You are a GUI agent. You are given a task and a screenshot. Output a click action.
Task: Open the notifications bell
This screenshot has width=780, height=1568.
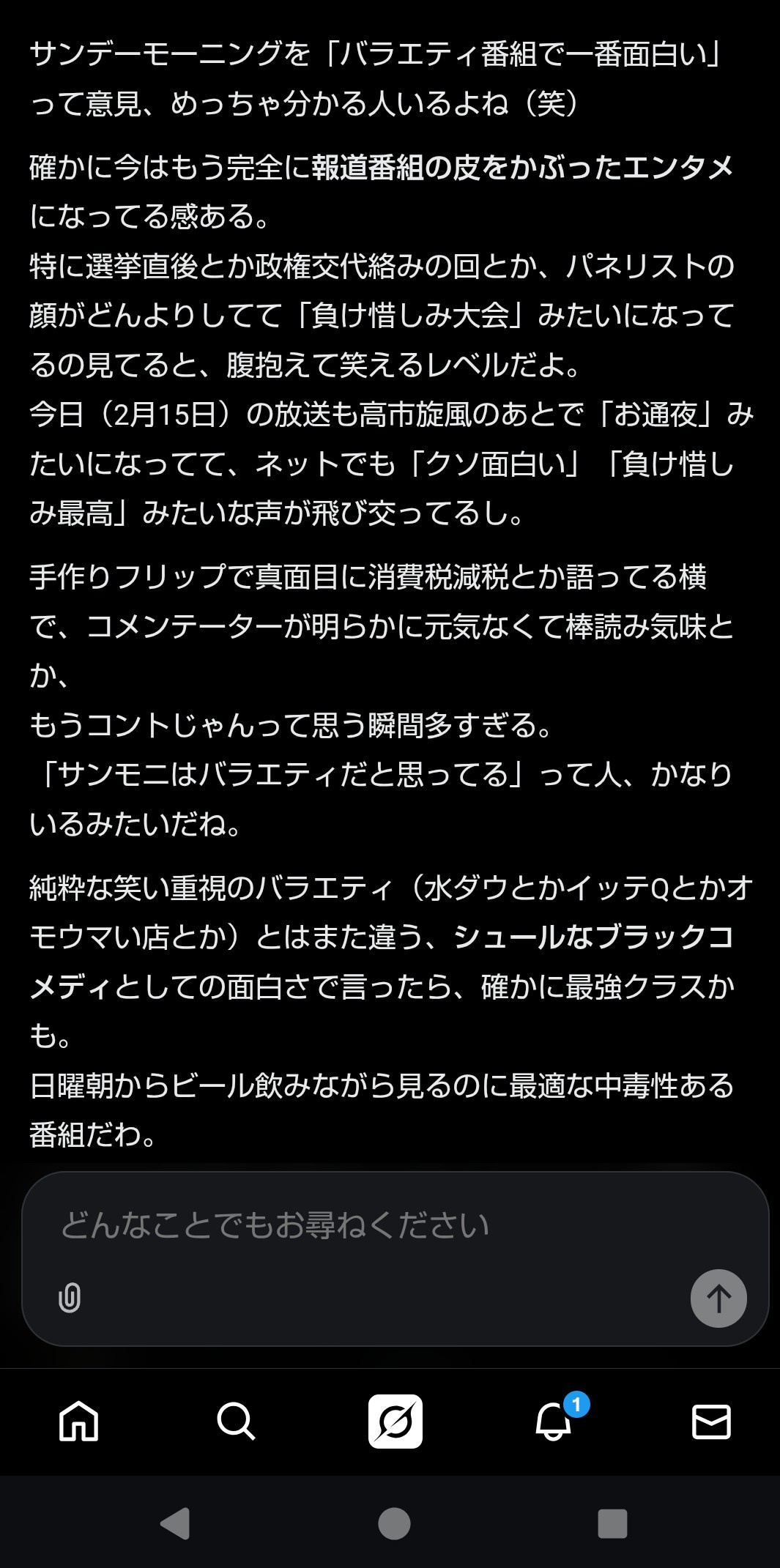(554, 1422)
